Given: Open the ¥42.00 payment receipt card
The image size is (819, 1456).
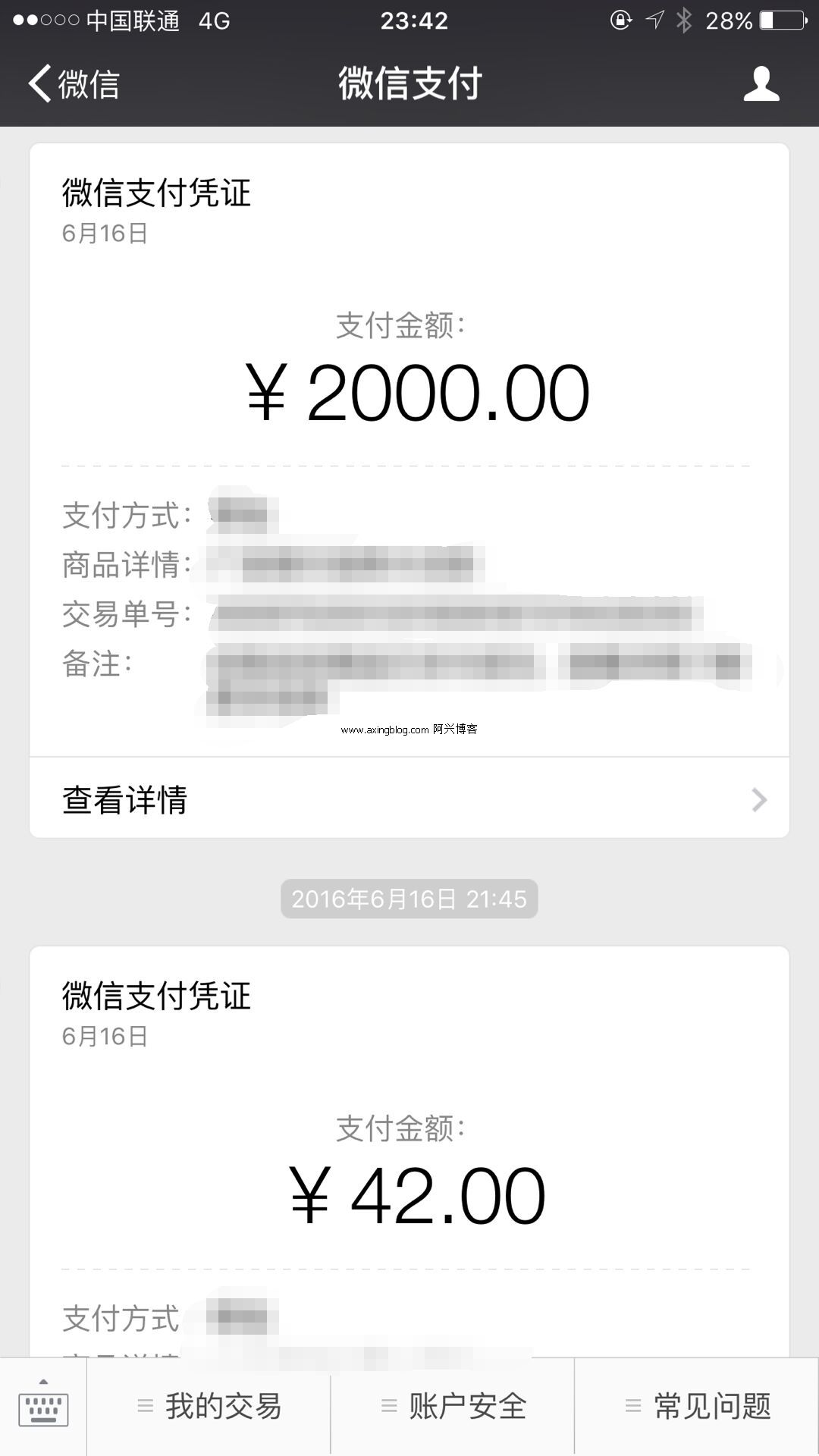Looking at the screenshot, I should pyautogui.click(x=409, y=1153).
